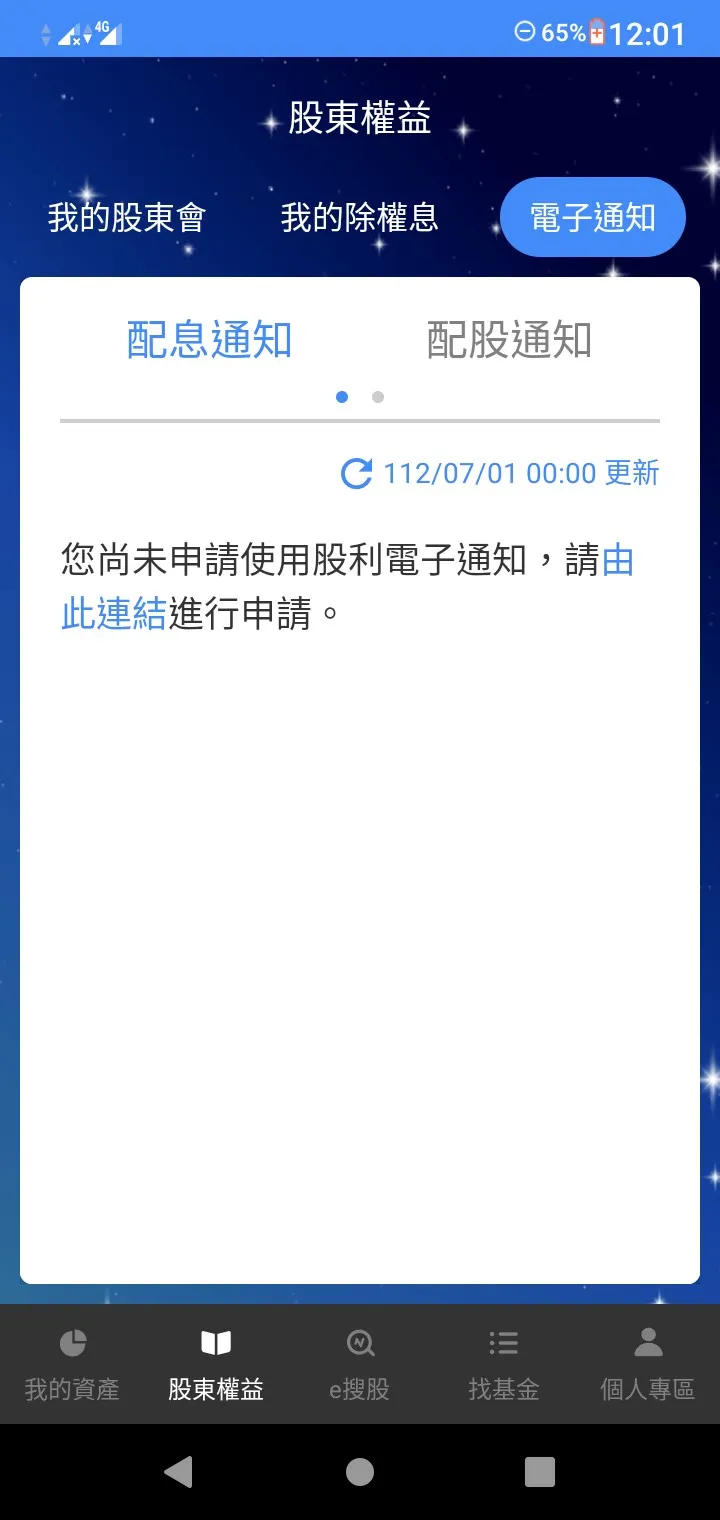Tap the battery indicator in status bar
The width and height of the screenshot is (720, 1520).
pos(599,33)
